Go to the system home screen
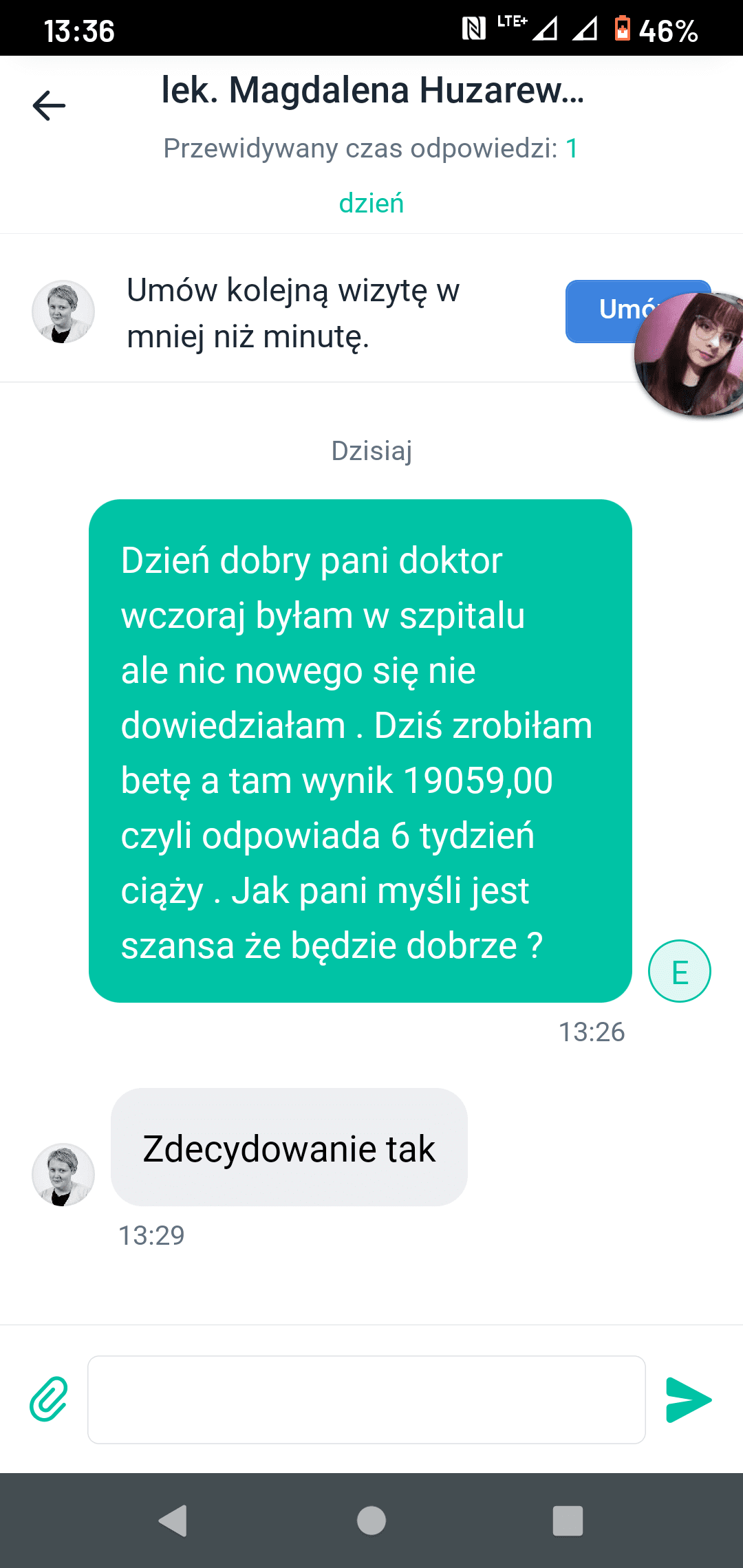Viewport: 743px width, 1568px height. tap(371, 1521)
